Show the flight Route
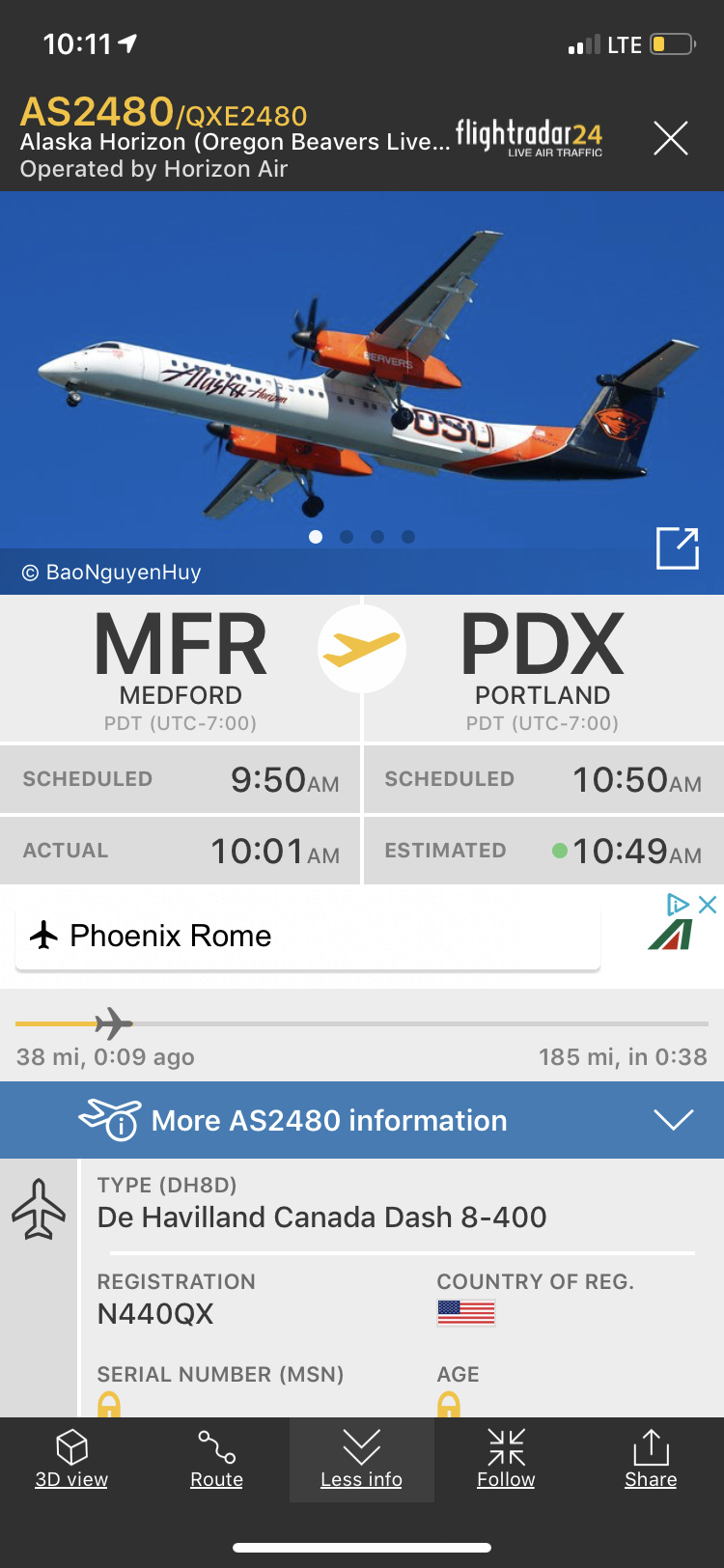This screenshot has width=724, height=1568. (216, 1459)
